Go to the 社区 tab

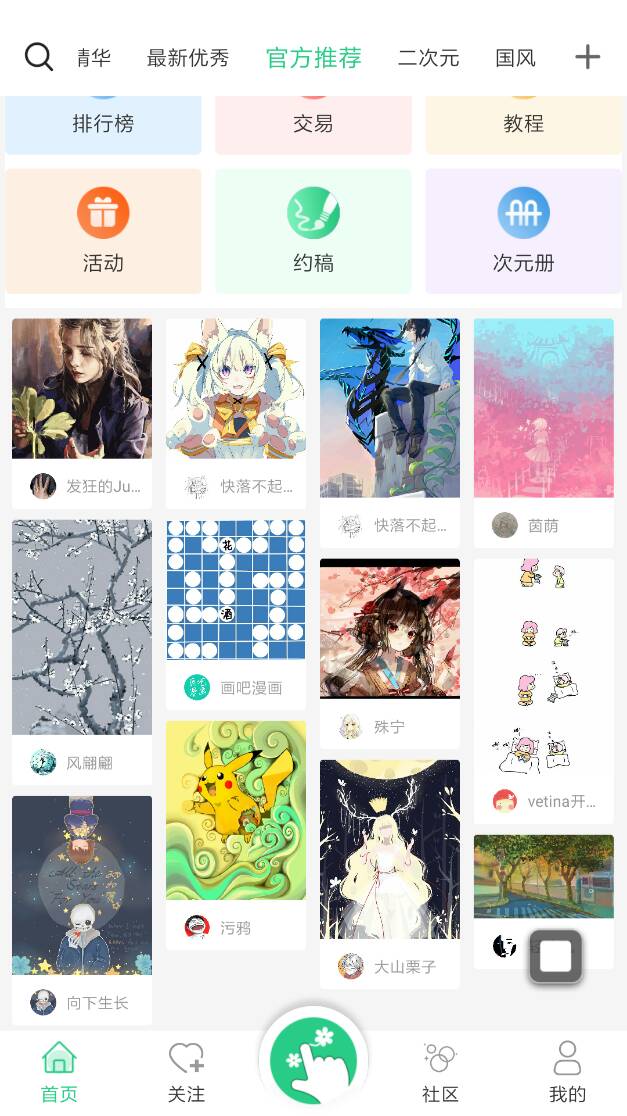[440, 1071]
